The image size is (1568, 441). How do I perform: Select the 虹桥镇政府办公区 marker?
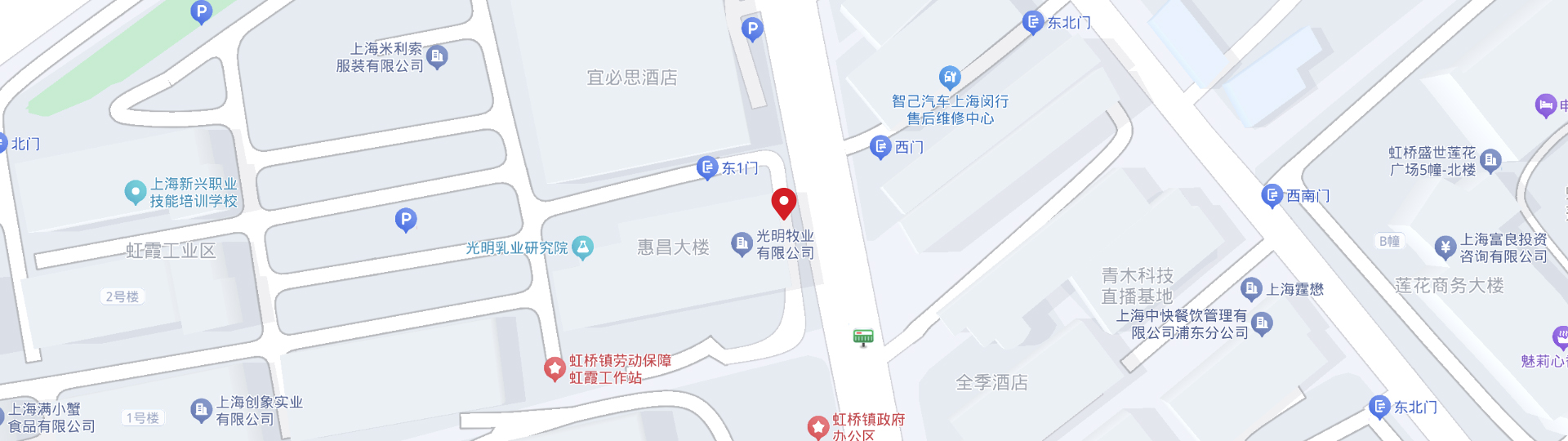click(818, 427)
